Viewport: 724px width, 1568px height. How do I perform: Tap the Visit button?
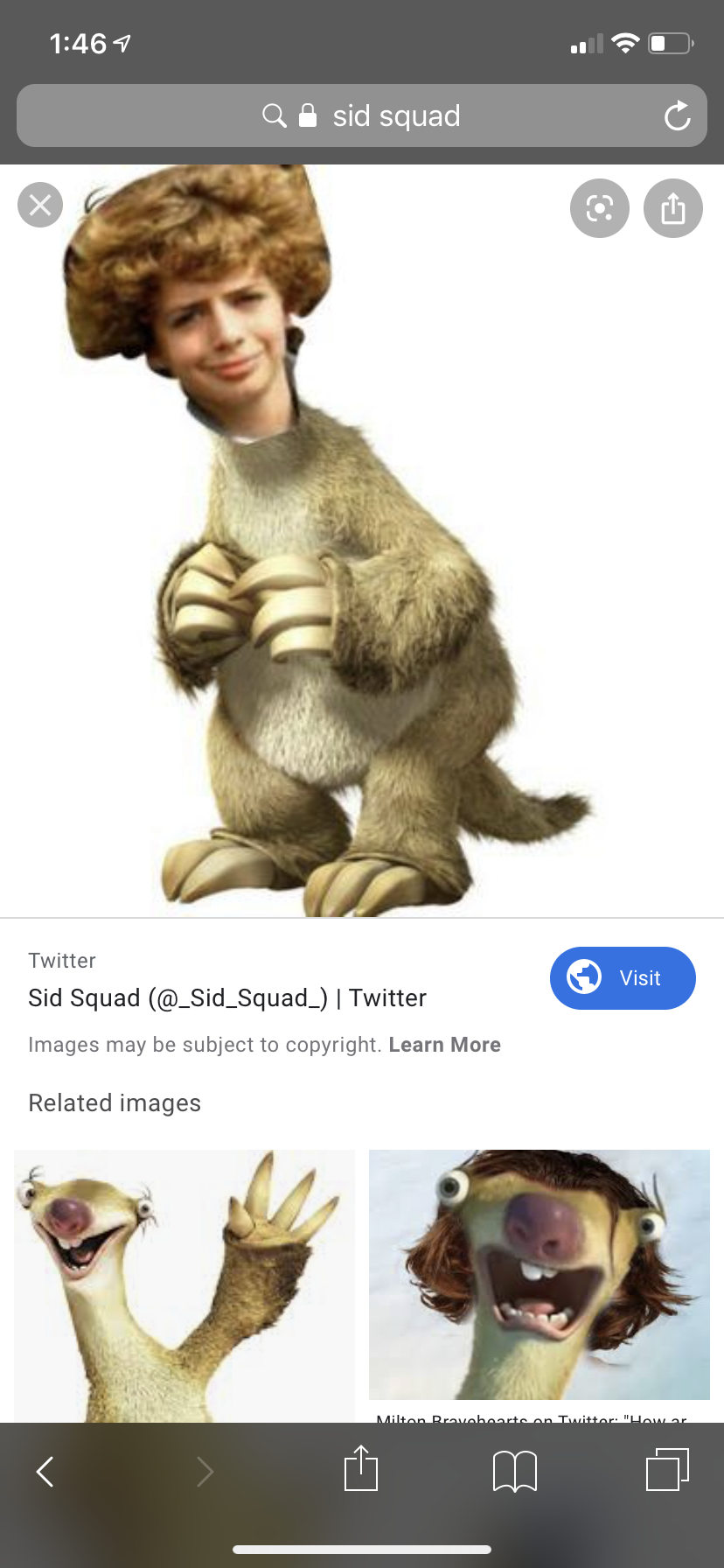(x=623, y=978)
